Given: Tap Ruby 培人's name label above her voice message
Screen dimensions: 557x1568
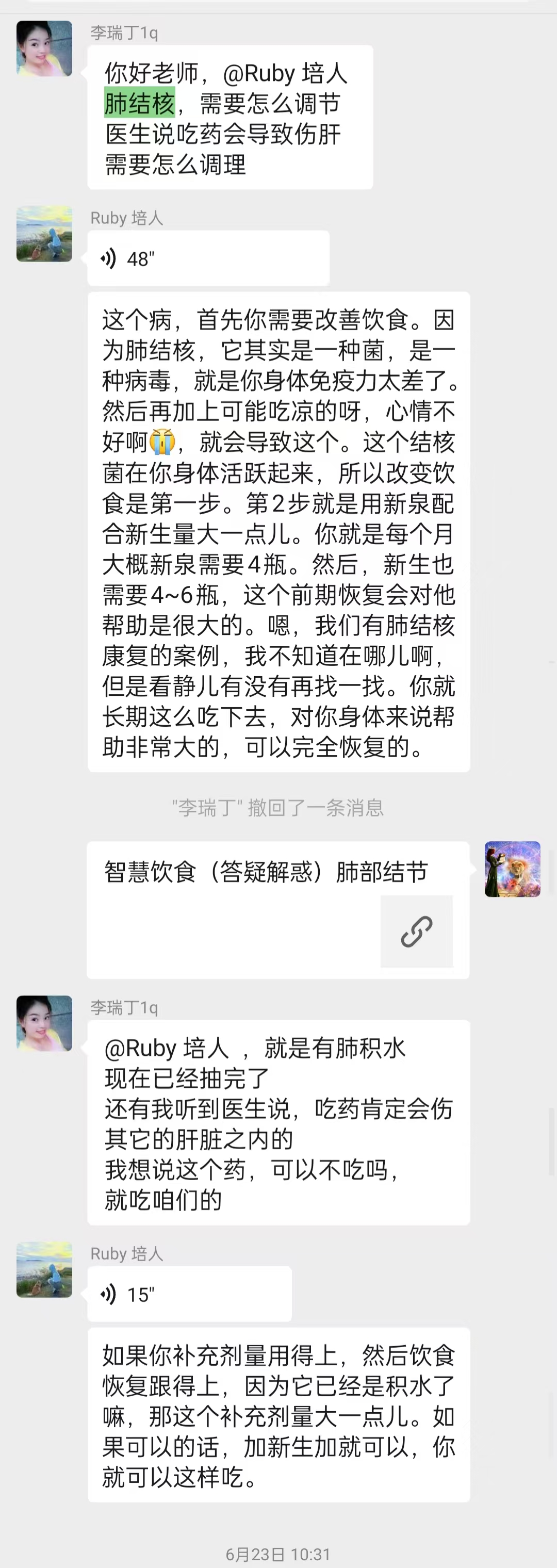Looking at the screenshot, I should pos(126,217).
